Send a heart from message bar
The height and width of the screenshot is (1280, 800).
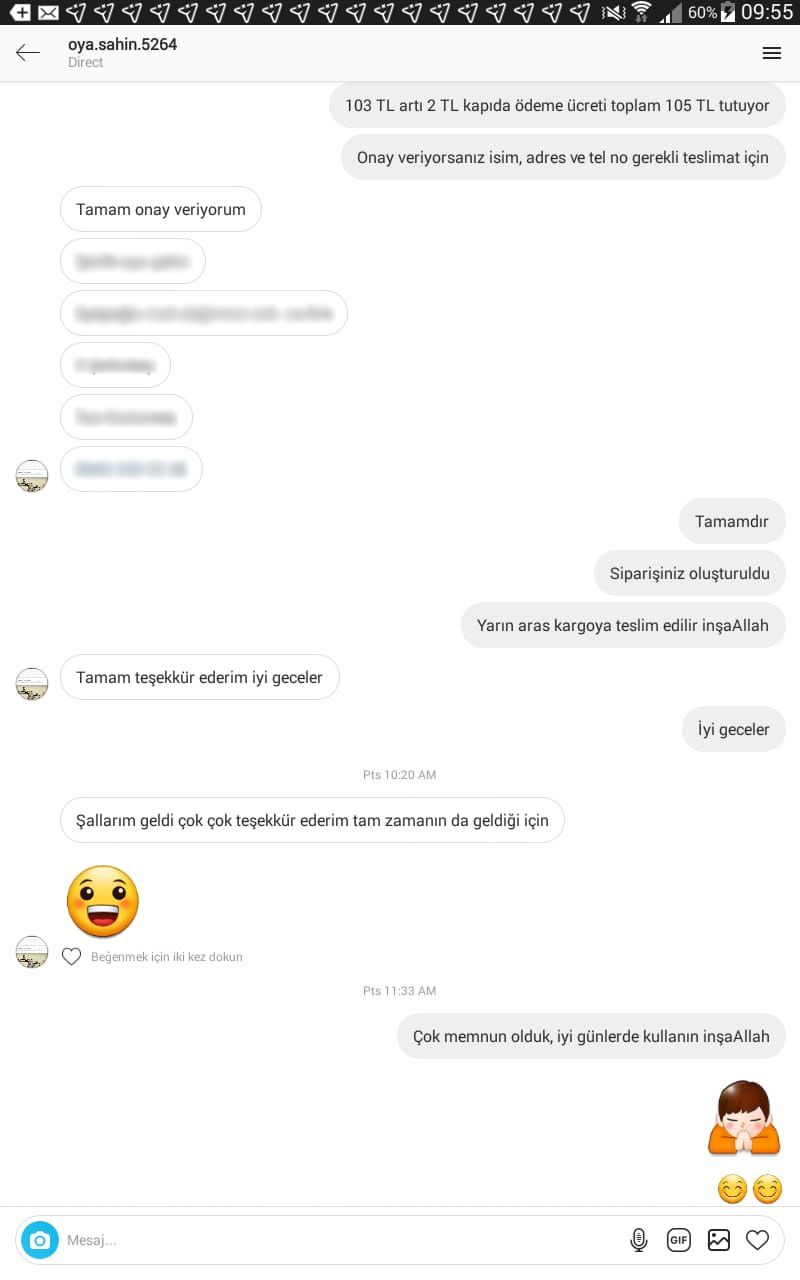click(758, 1240)
